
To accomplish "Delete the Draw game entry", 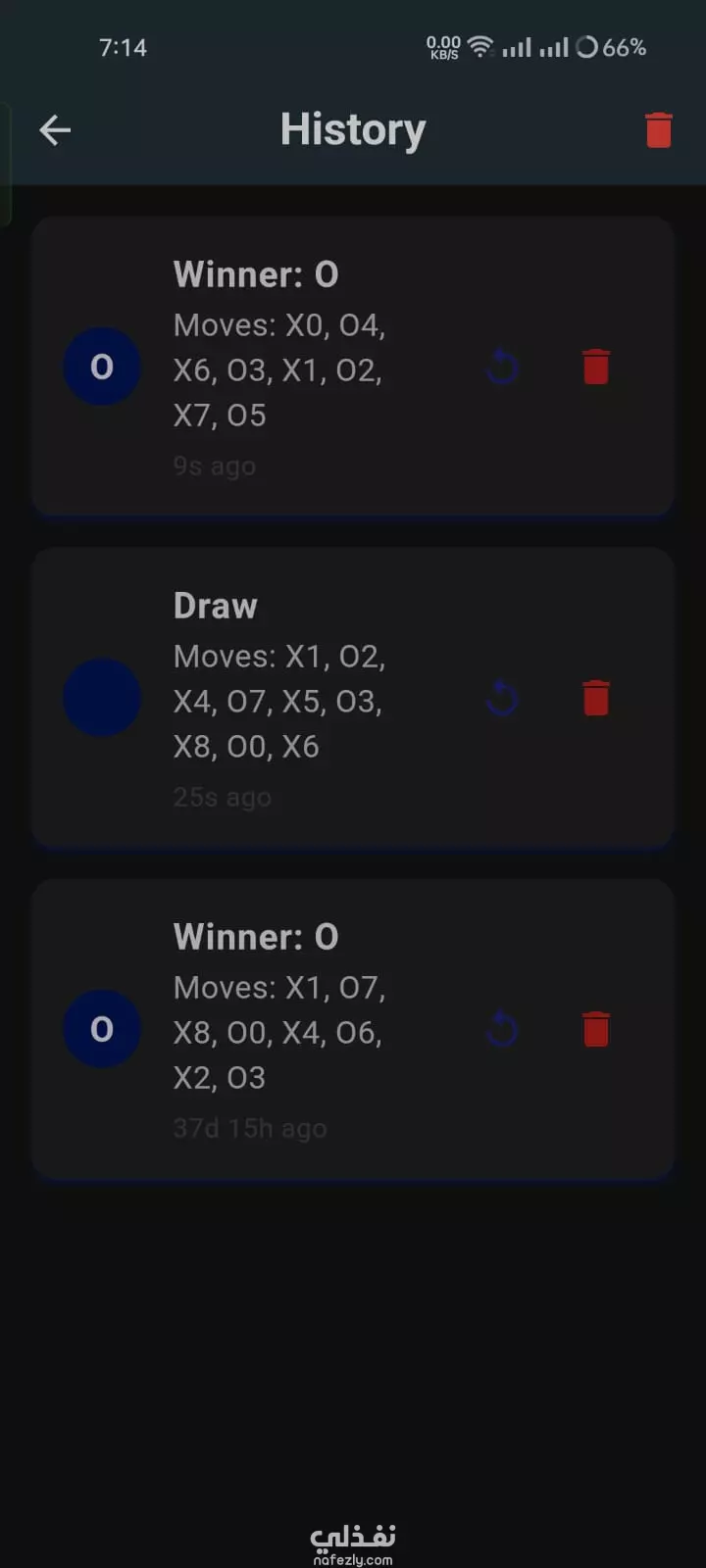I will click(x=596, y=699).
